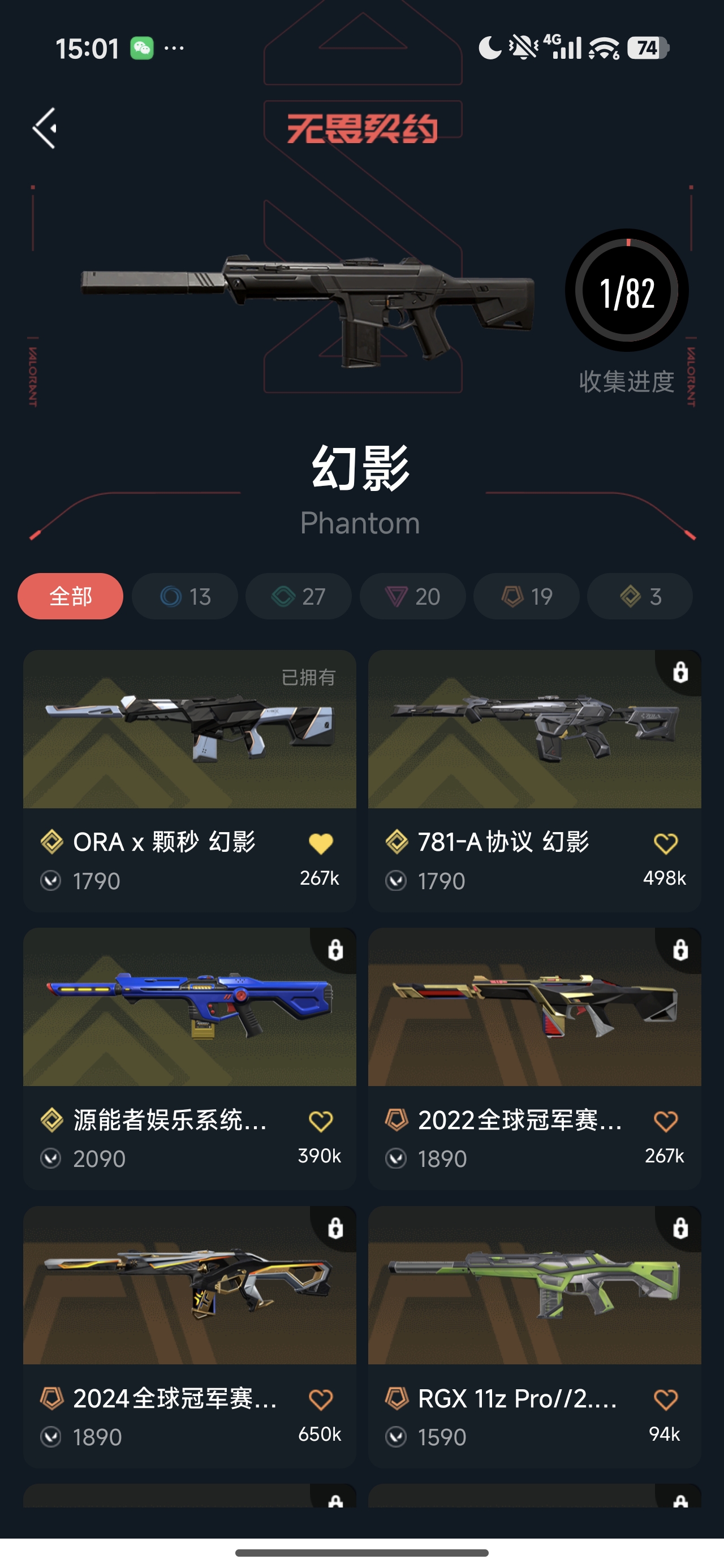Filter skins by the 3-count tier
The height and width of the screenshot is (1568, 724).
coord(639,596)
